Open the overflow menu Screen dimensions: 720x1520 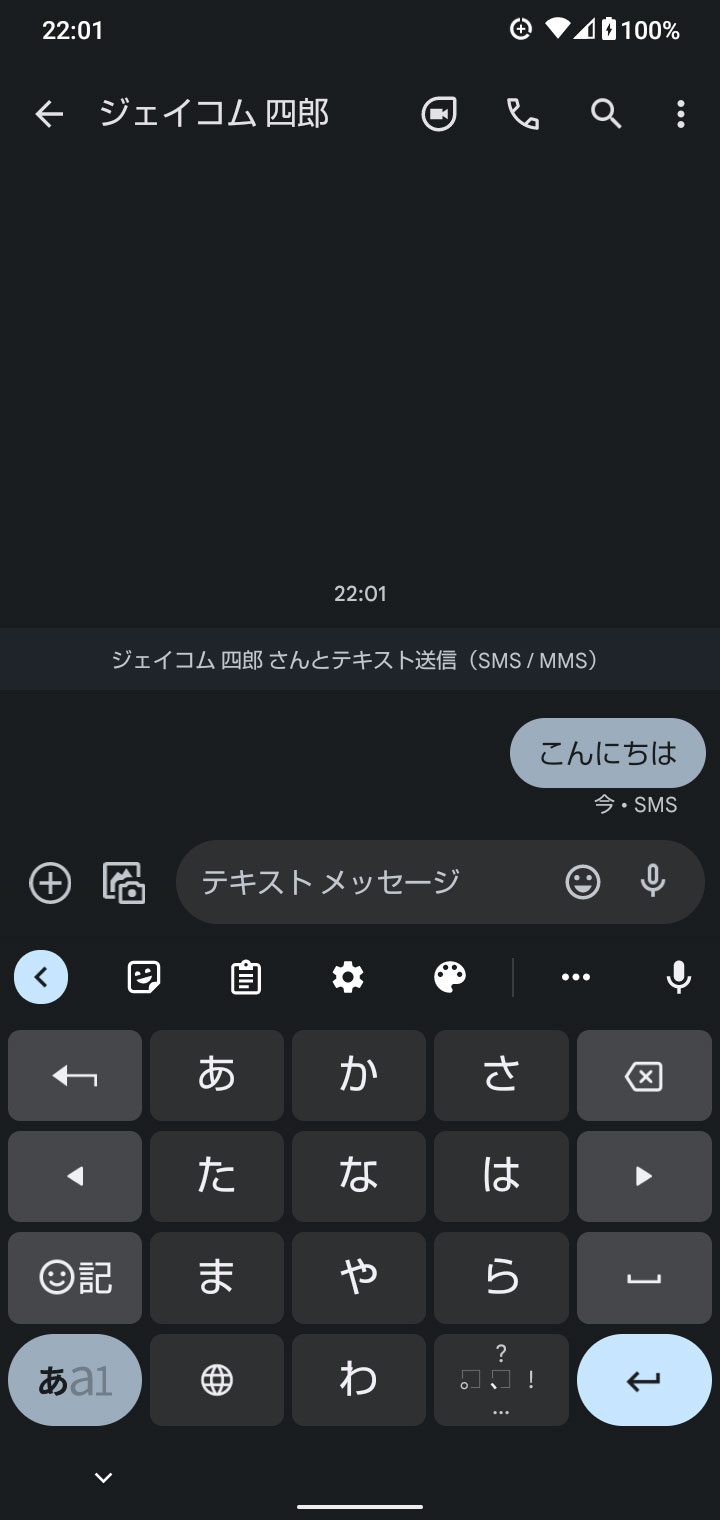coord(680,115)
